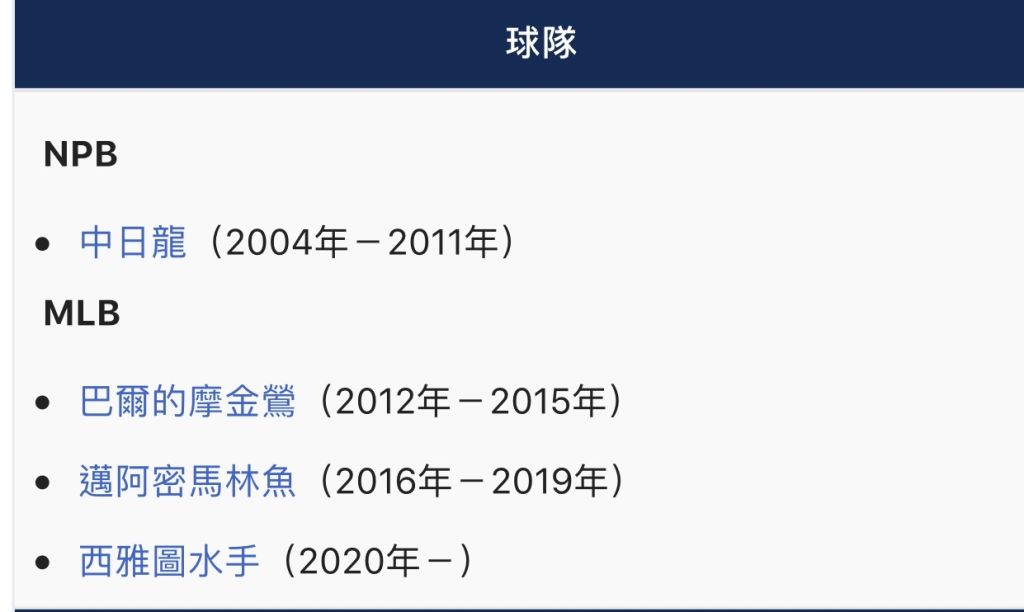Open the 中日龍 team link
1024x612 pixels.
click(133, 243)
